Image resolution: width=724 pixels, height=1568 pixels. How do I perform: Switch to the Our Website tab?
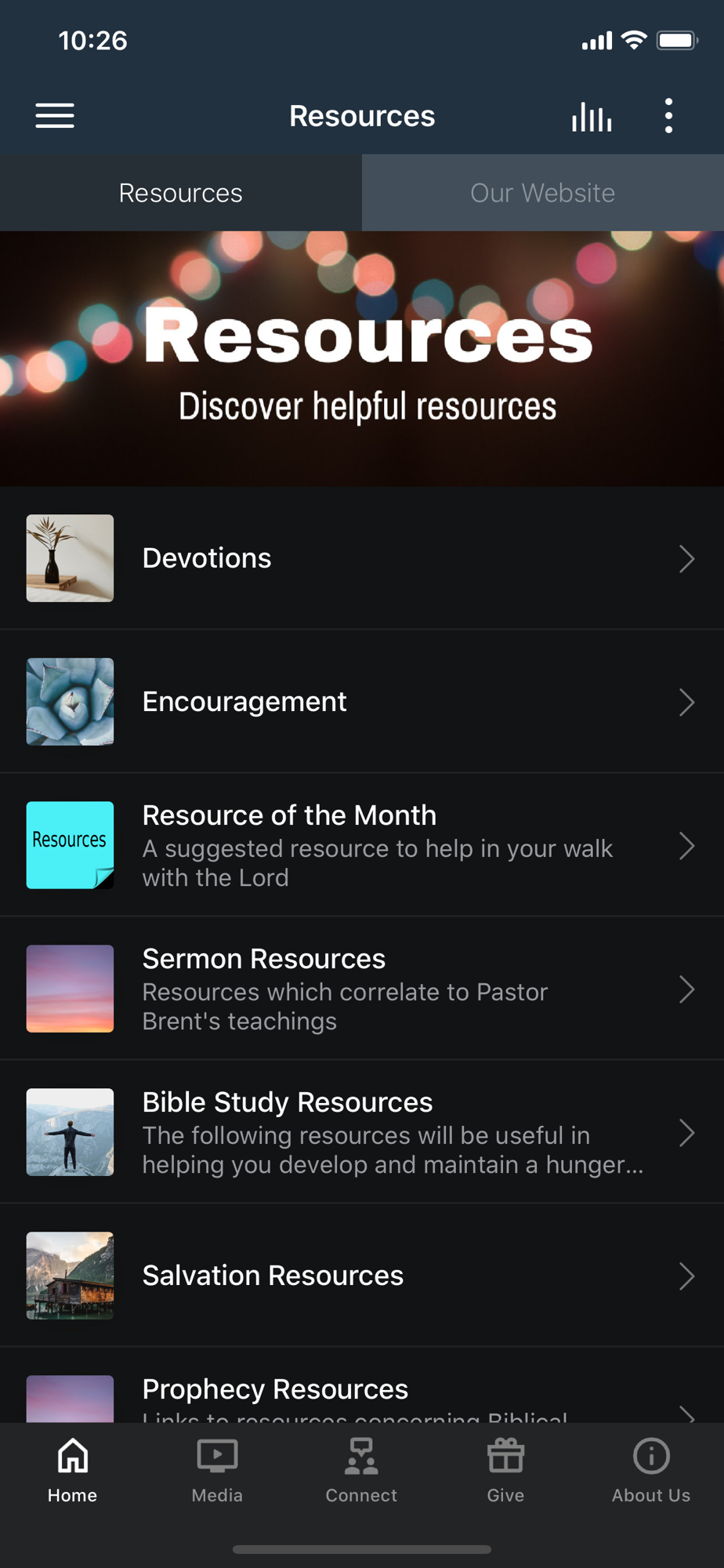(x=543, y=193)
